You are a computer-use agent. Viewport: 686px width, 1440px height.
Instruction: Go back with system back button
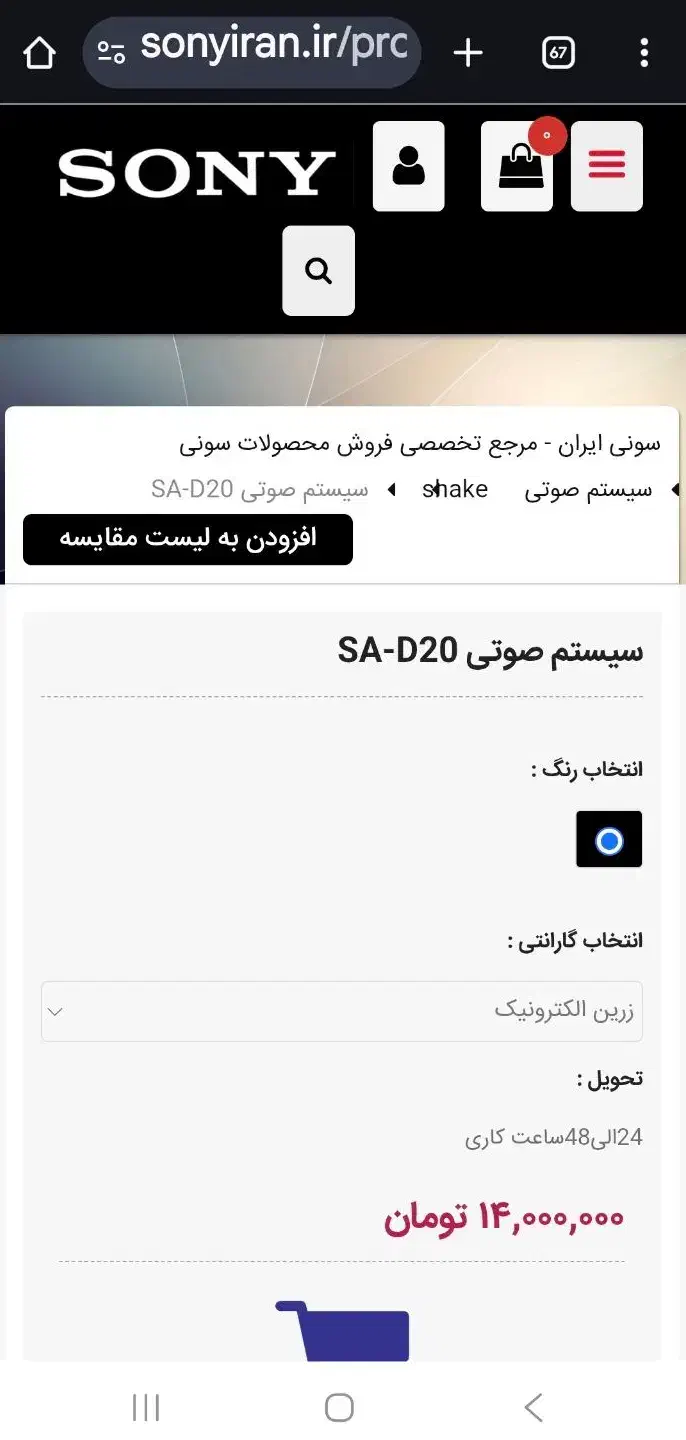(533, 1408)
